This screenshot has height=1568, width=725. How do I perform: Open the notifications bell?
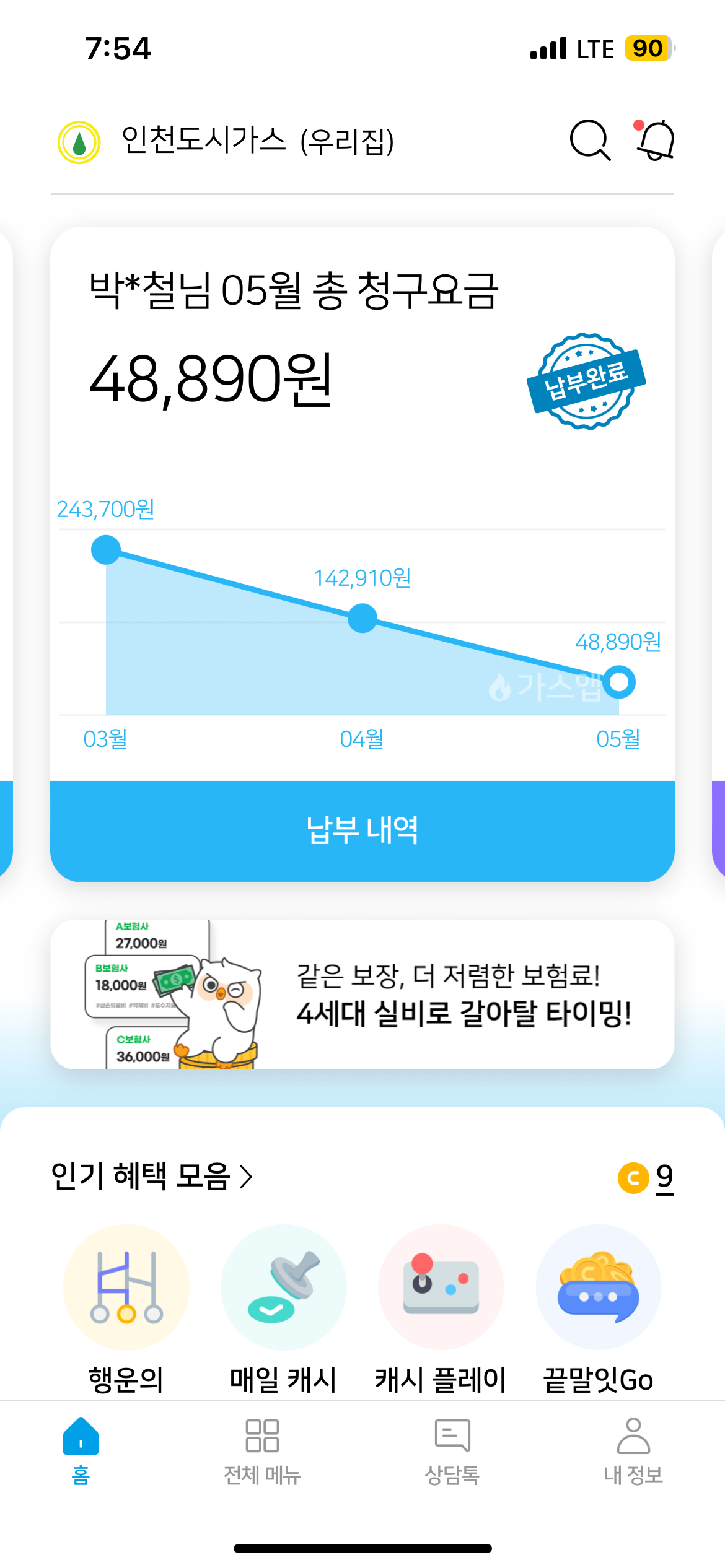coord(656,140)
